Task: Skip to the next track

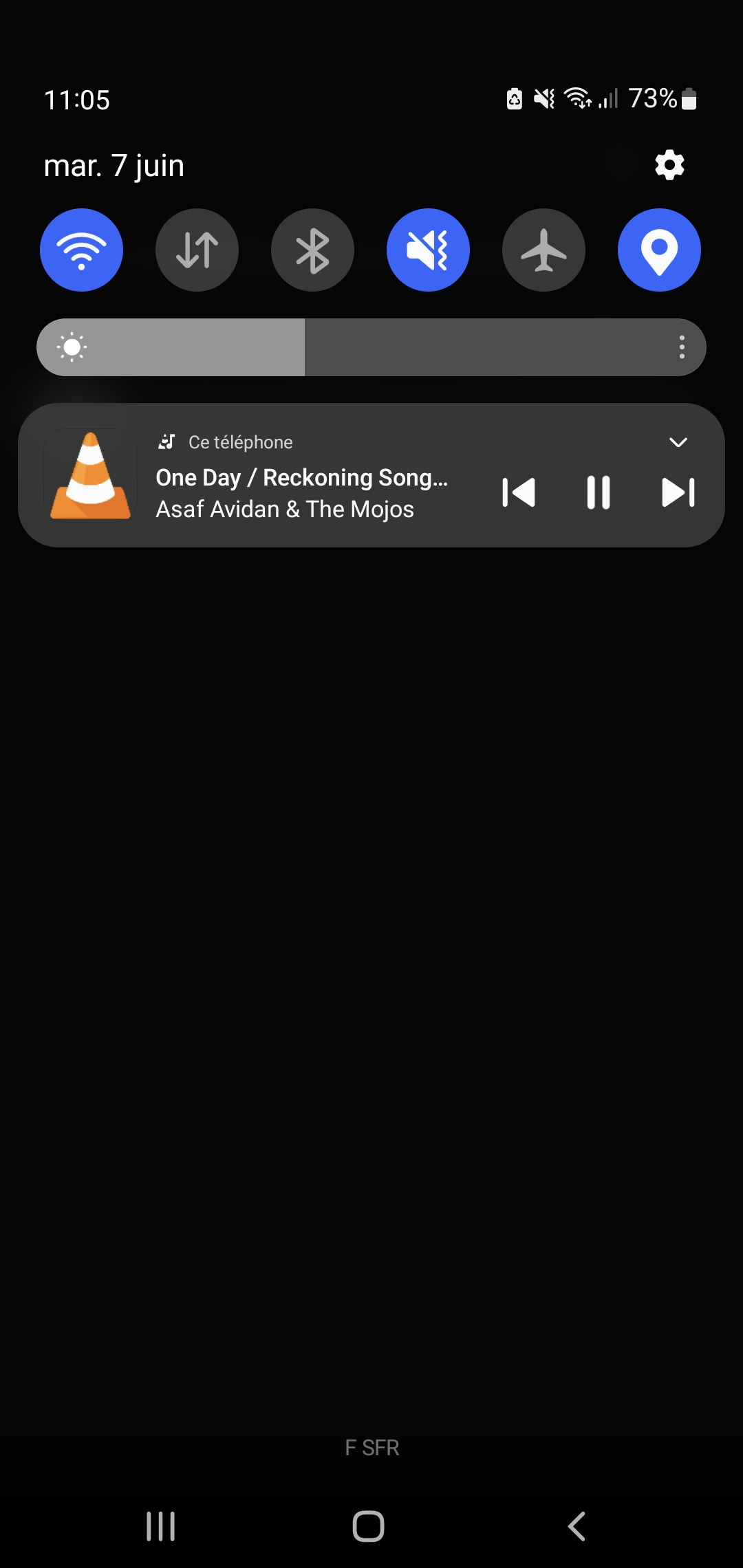Action: pyautogui.click(x=678, y=492)
